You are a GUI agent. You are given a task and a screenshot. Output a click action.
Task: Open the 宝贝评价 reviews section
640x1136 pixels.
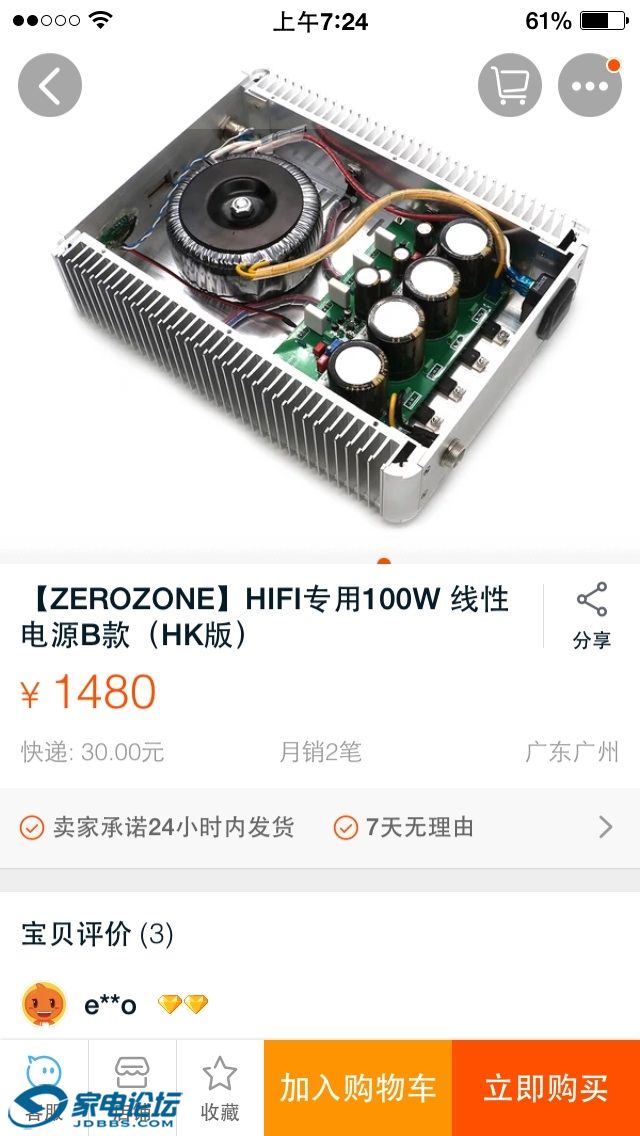(x=98, y=934)
